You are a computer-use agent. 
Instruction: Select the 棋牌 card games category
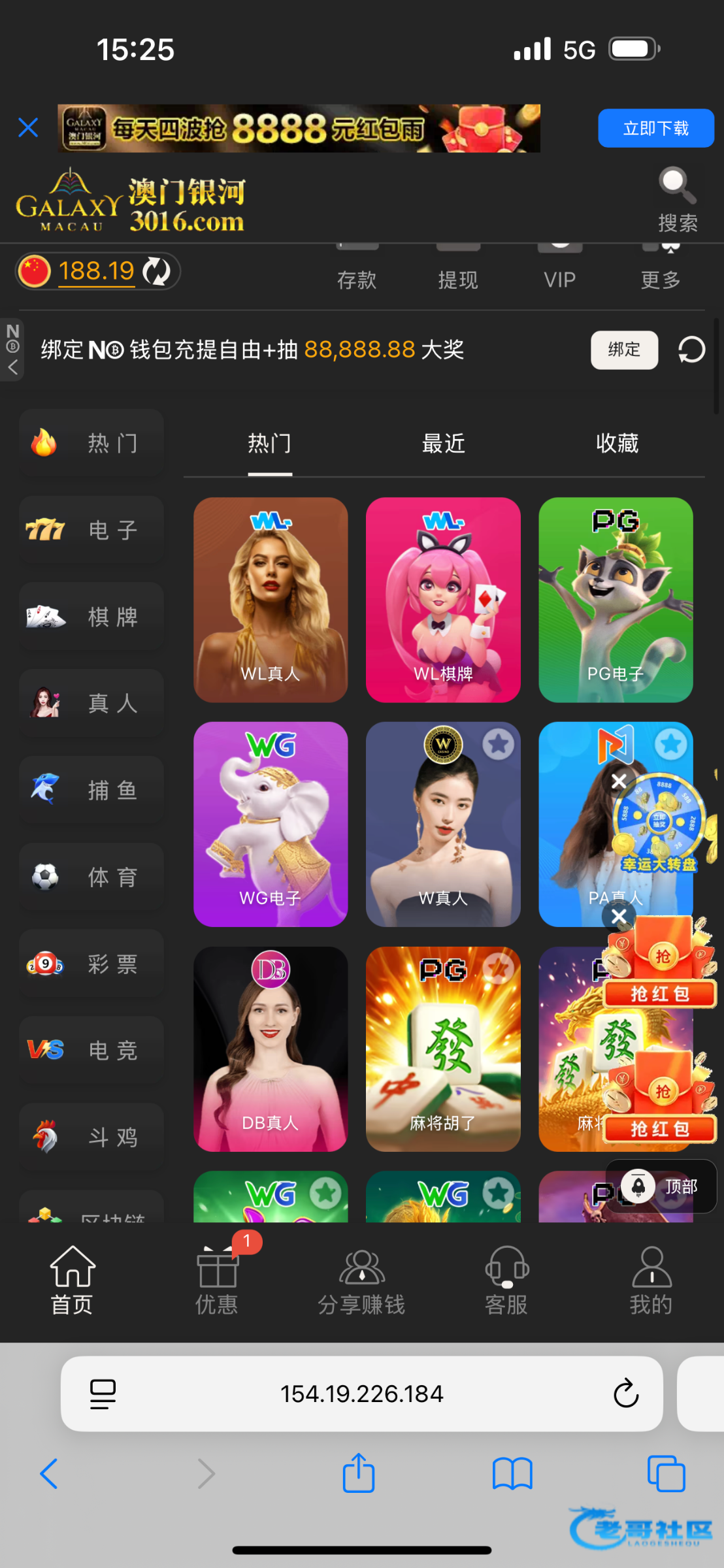[91, 617]
